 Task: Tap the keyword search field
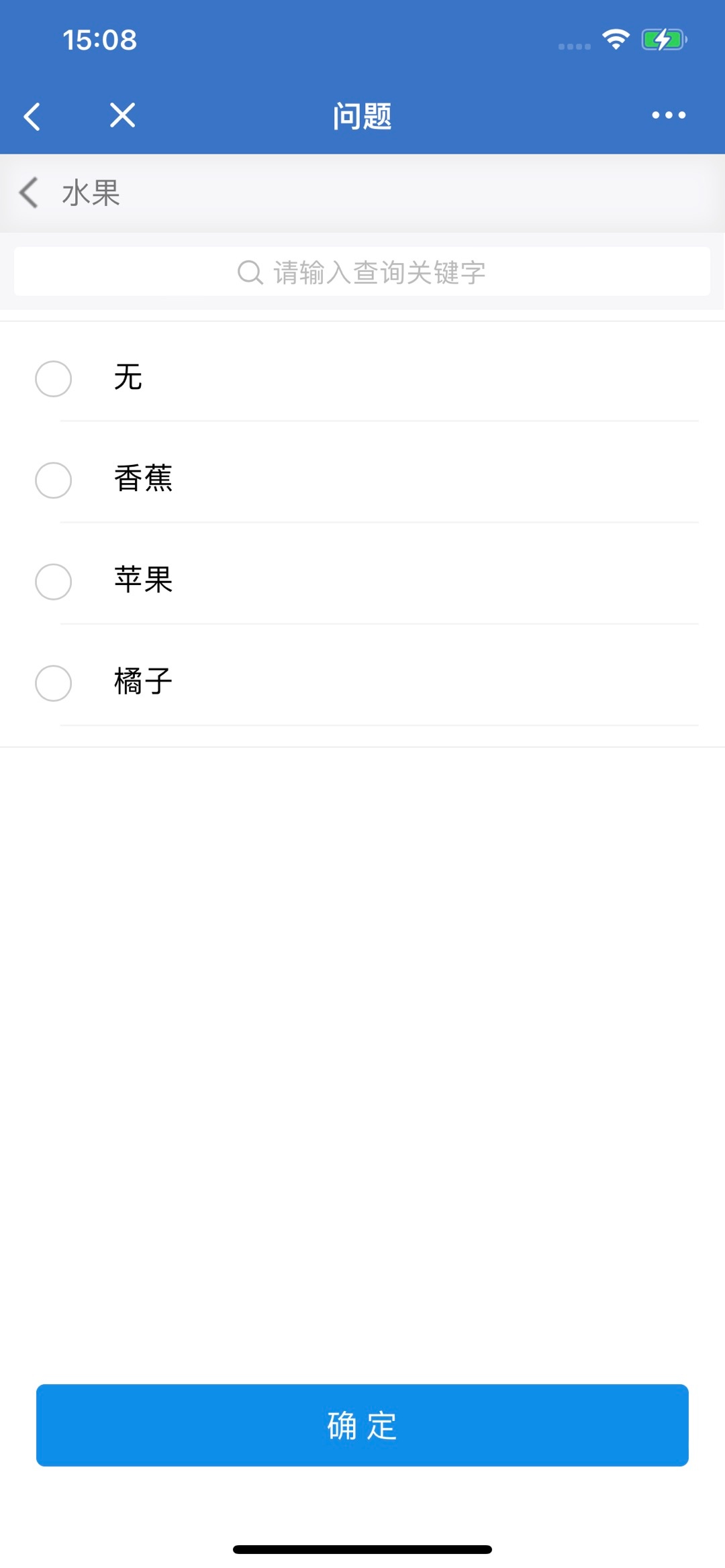362,272
